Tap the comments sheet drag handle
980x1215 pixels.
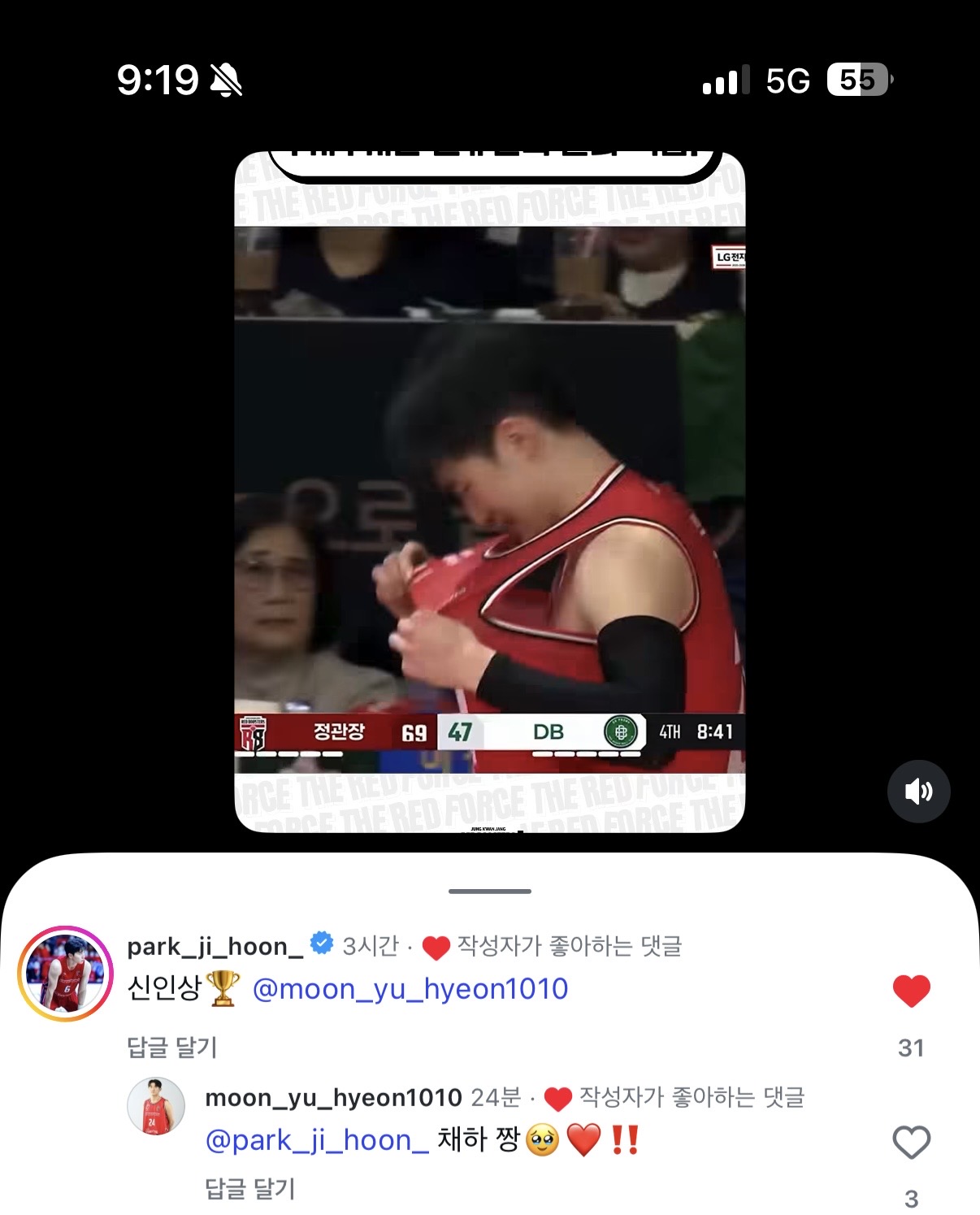point(490,892)
